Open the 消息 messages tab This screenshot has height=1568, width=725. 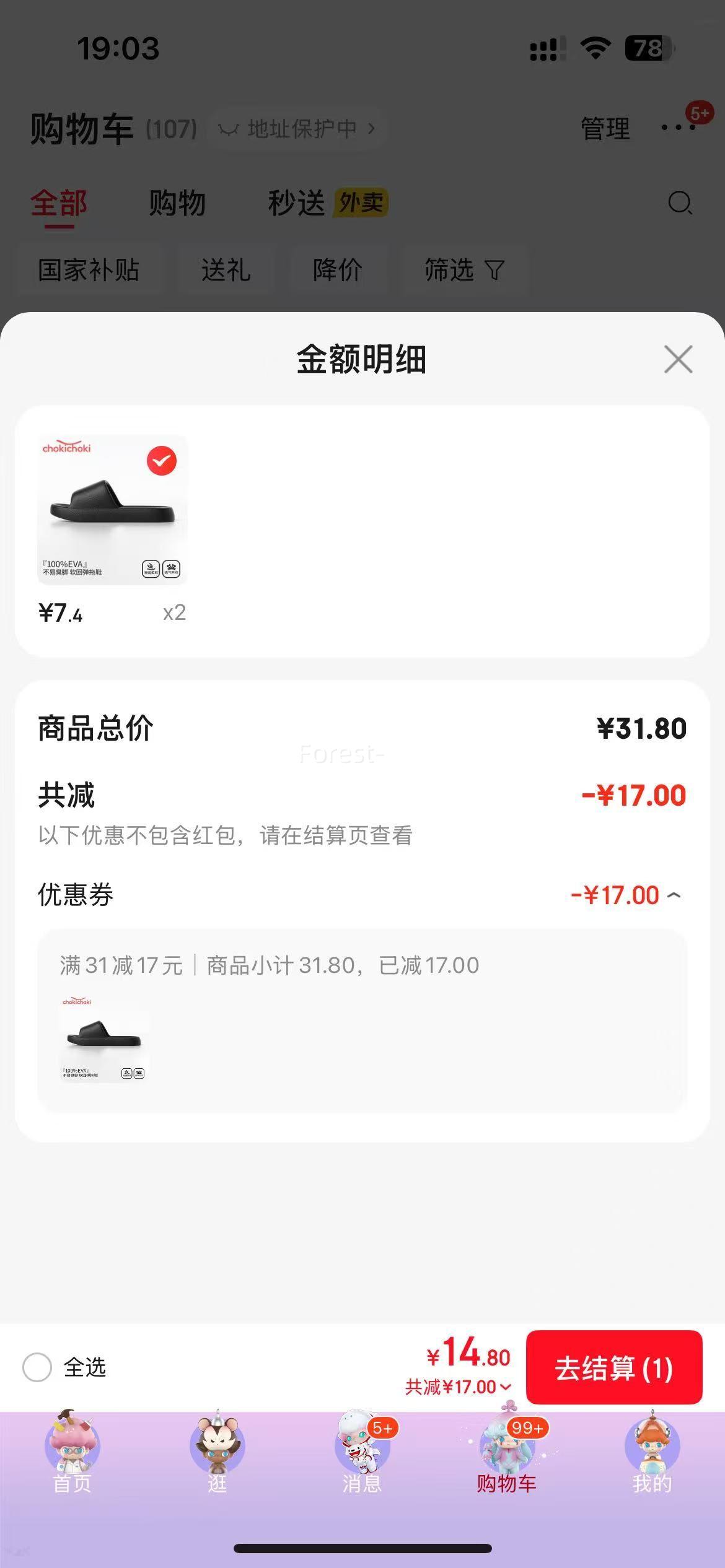[x=362, y=1453]
